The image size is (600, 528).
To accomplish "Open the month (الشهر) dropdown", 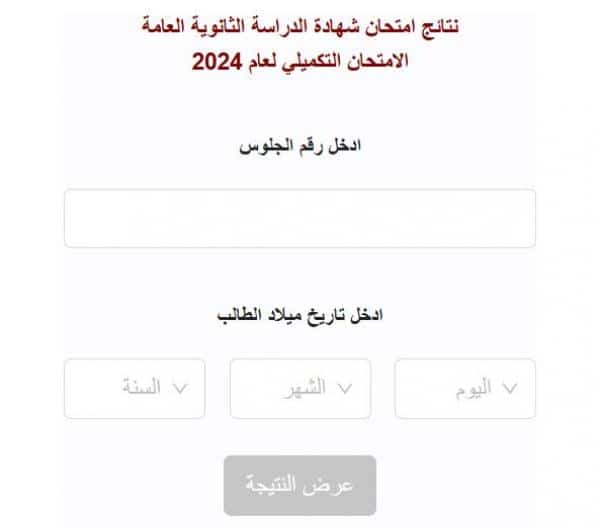I will click(300, 388).
